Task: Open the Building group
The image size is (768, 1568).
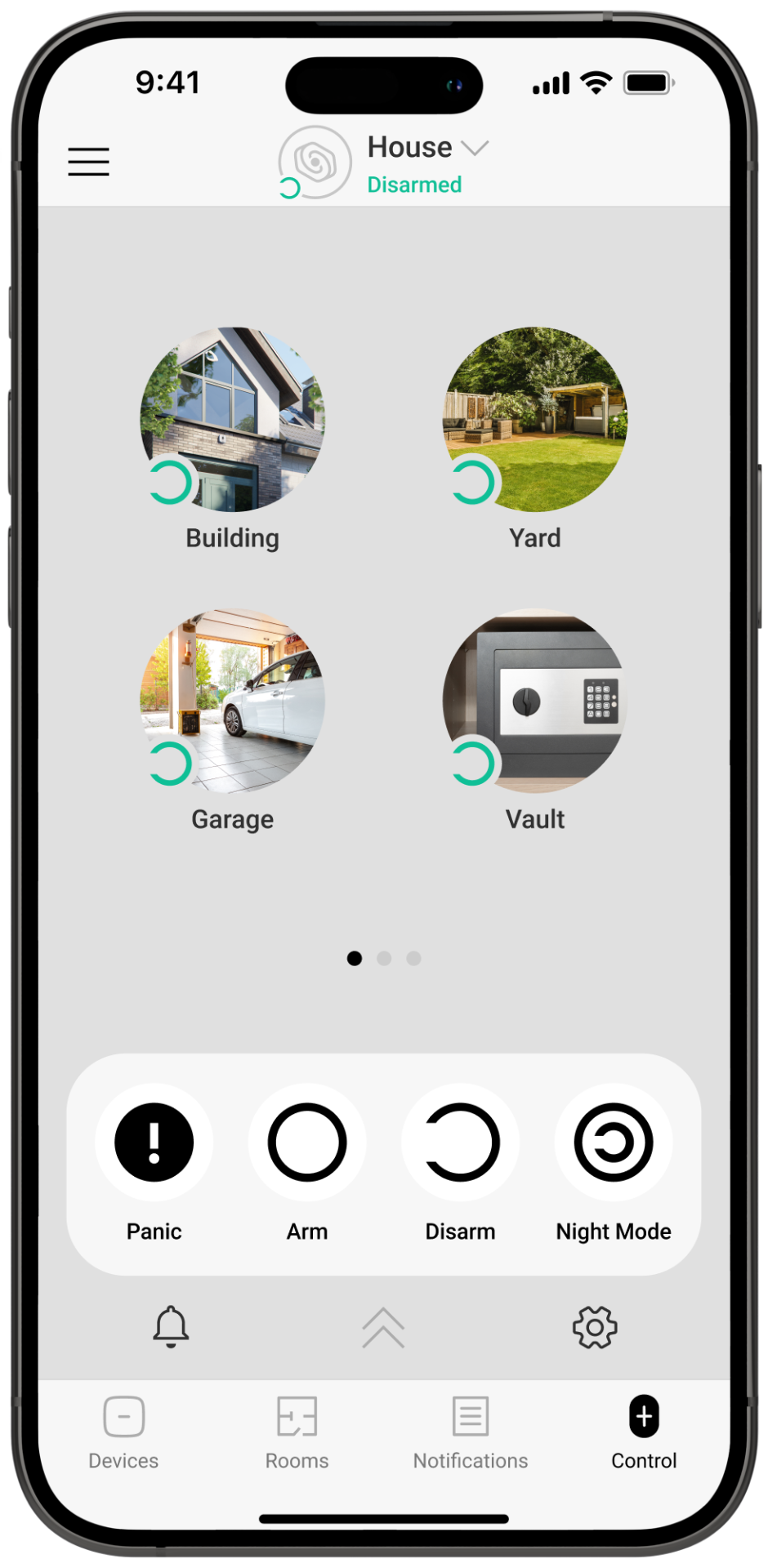Action: (x=233, y=420)
